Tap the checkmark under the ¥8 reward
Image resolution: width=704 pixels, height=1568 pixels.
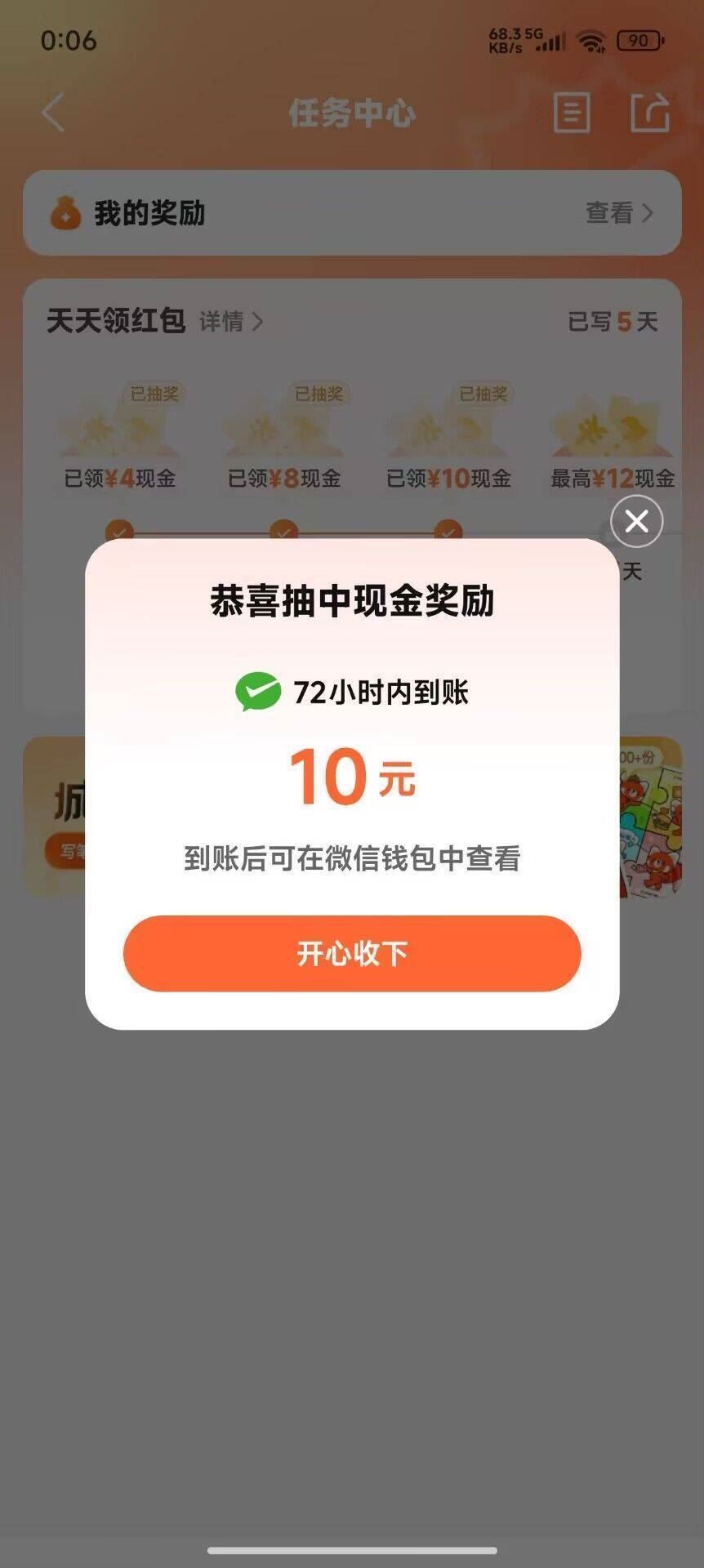coord(283,532)
